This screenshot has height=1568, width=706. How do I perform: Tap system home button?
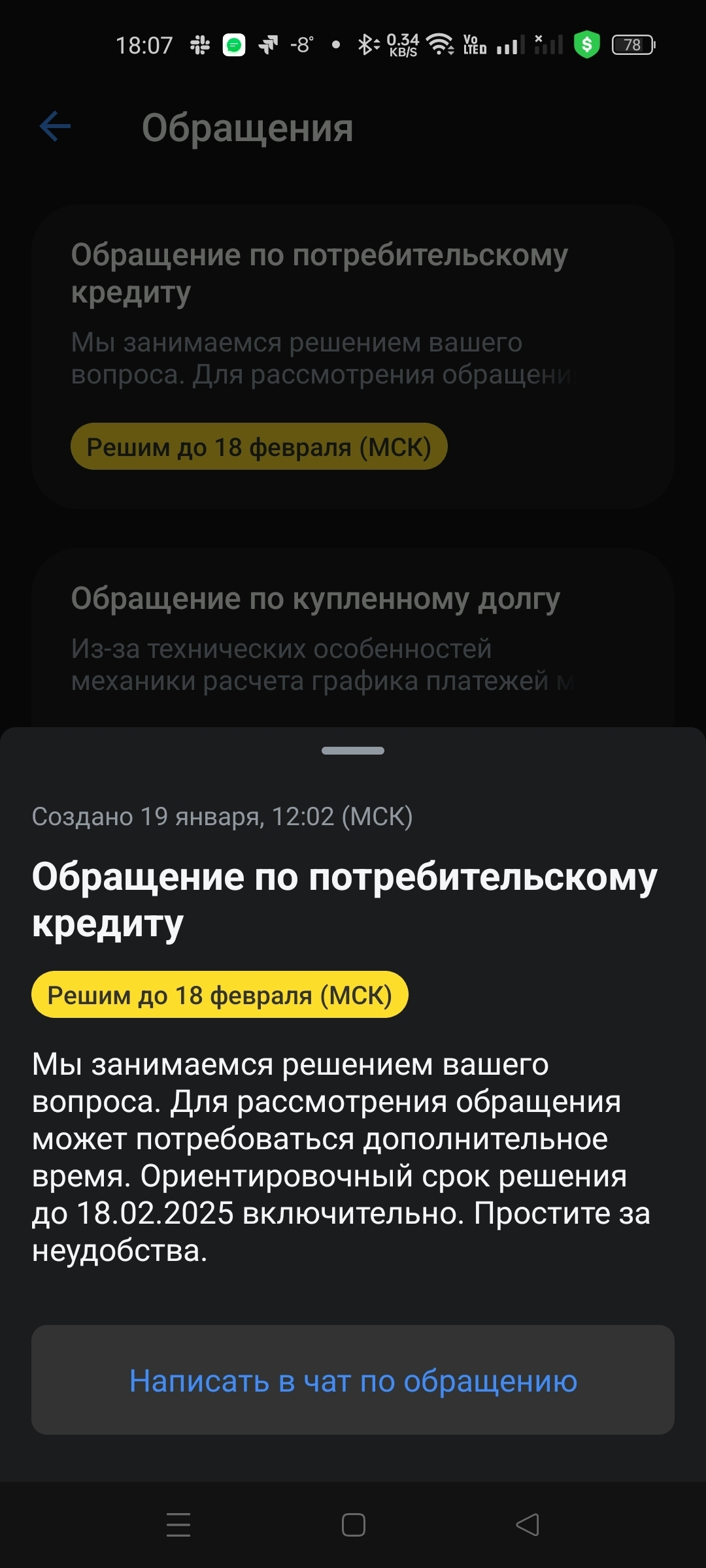click(x=353, y=1525)
